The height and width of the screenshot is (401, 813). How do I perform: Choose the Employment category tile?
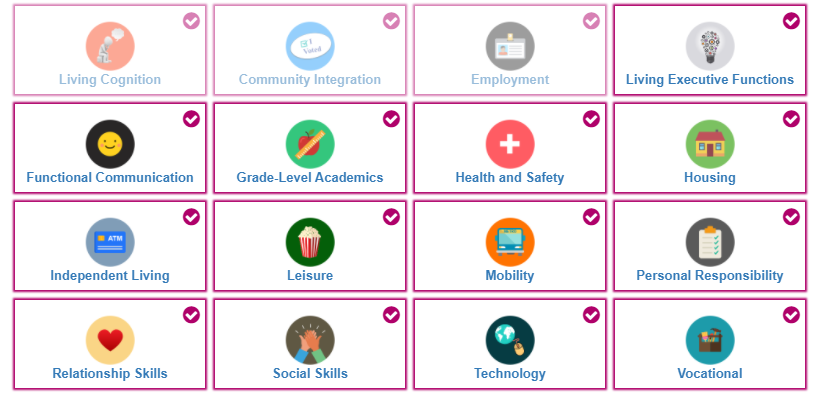(x=510, y=51)
